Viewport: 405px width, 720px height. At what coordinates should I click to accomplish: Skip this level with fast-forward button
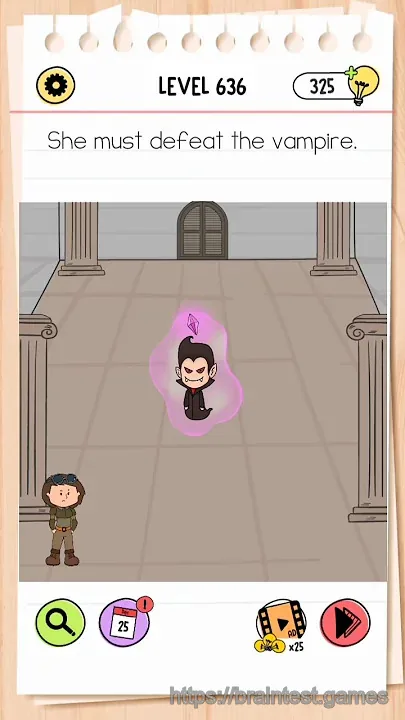click(345, 623)
